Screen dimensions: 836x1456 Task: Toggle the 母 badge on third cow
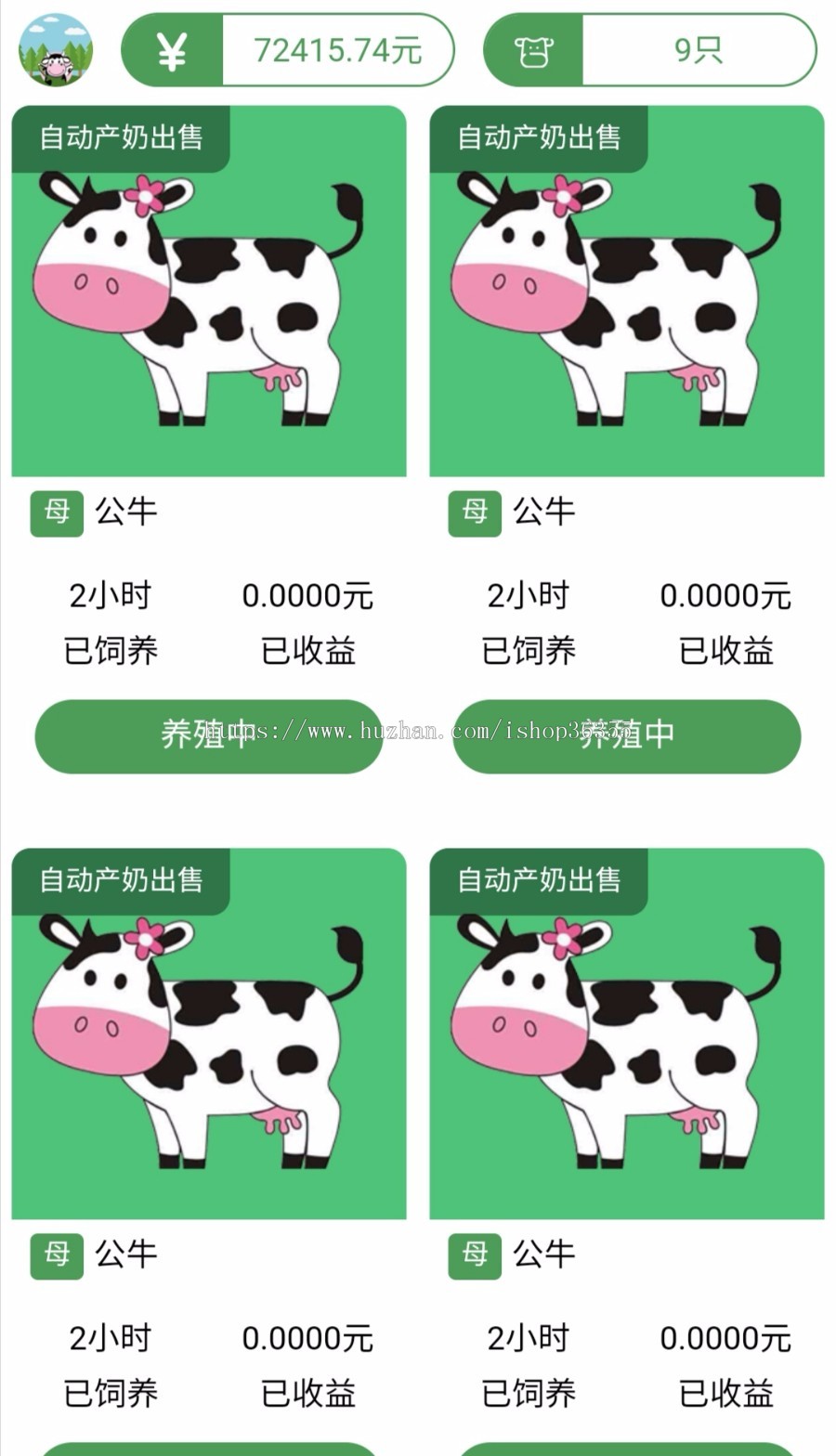click(57, 1257)
